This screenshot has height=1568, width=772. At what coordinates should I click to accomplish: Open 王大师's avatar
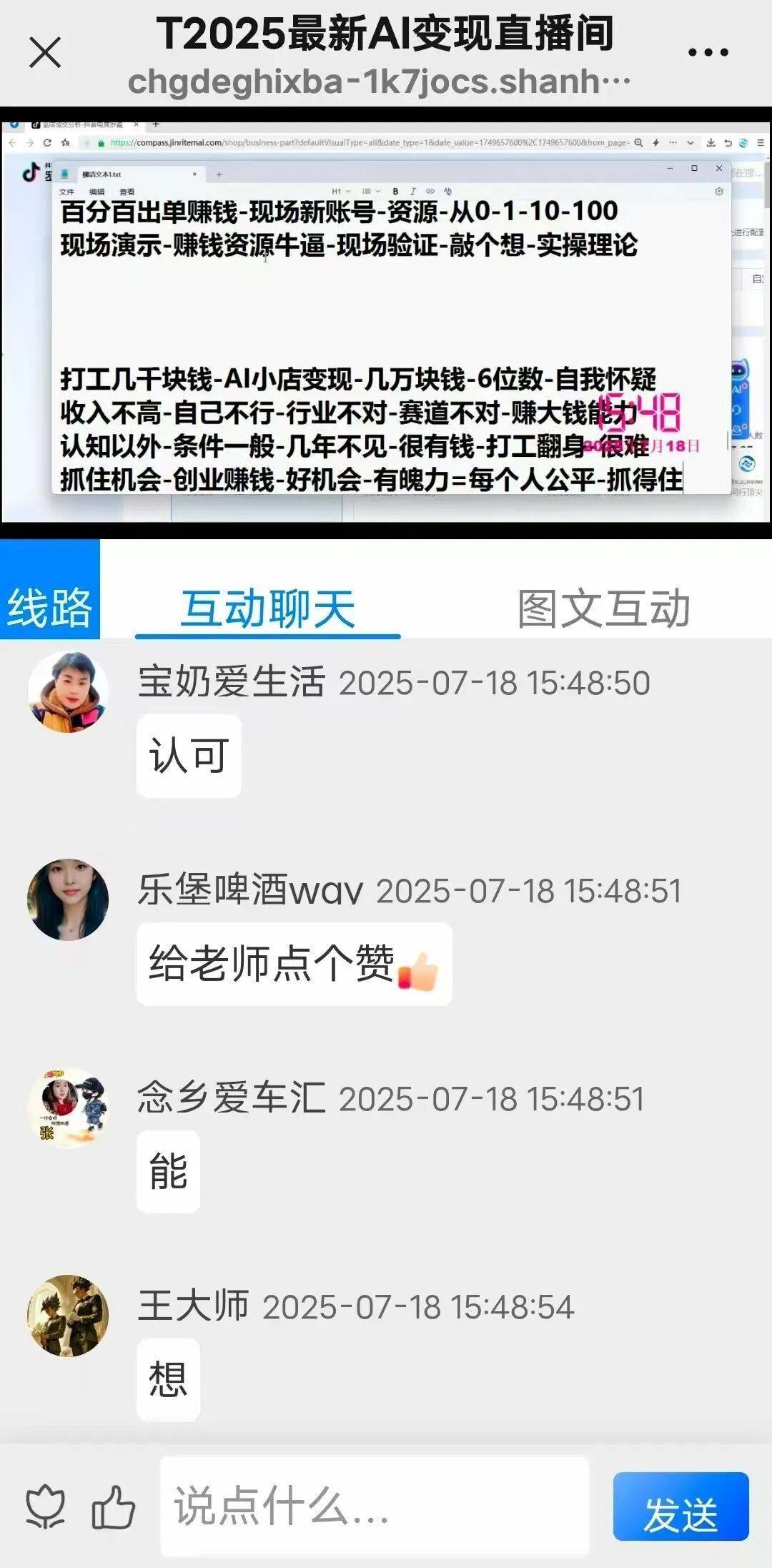pos(68,1316)
